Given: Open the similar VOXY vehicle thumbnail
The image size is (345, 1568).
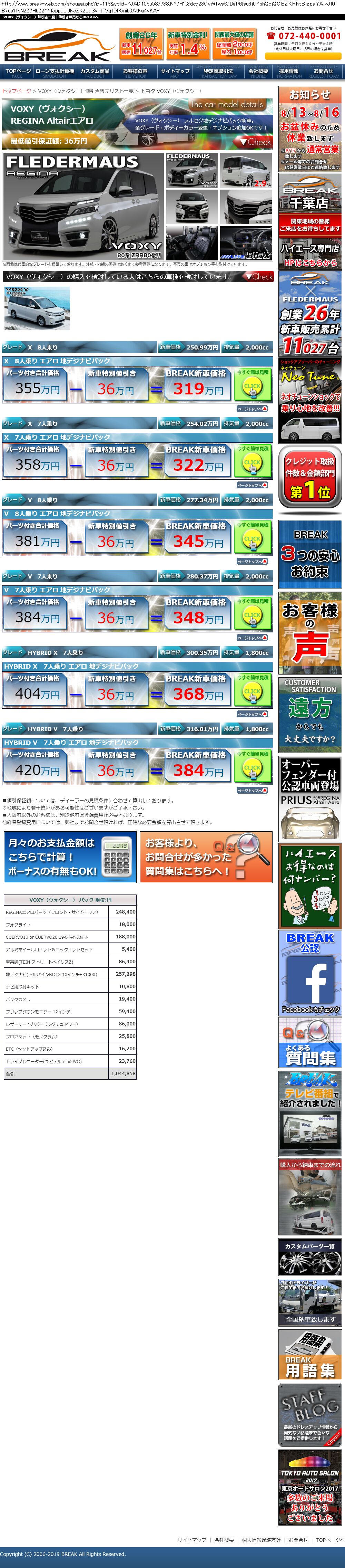Looking at the screenshot, I should (37, 309).
